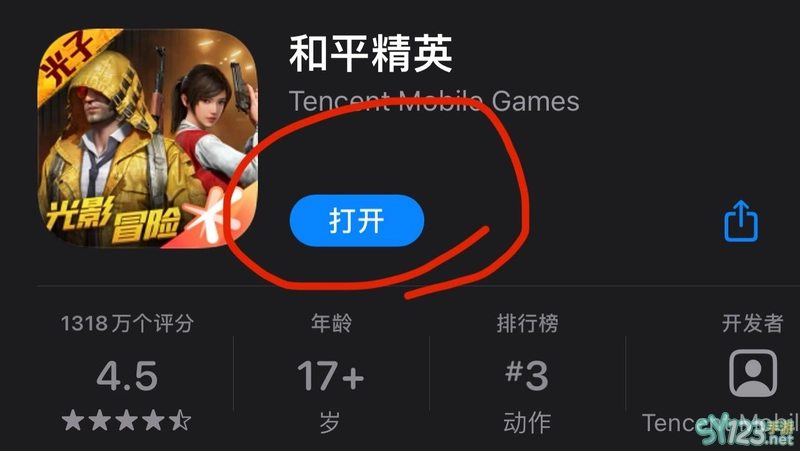Image resolution: width=800 pixels, height=451 pixels.
Task: View the 1318万 ratings and reviews
Action: [127, 377]
